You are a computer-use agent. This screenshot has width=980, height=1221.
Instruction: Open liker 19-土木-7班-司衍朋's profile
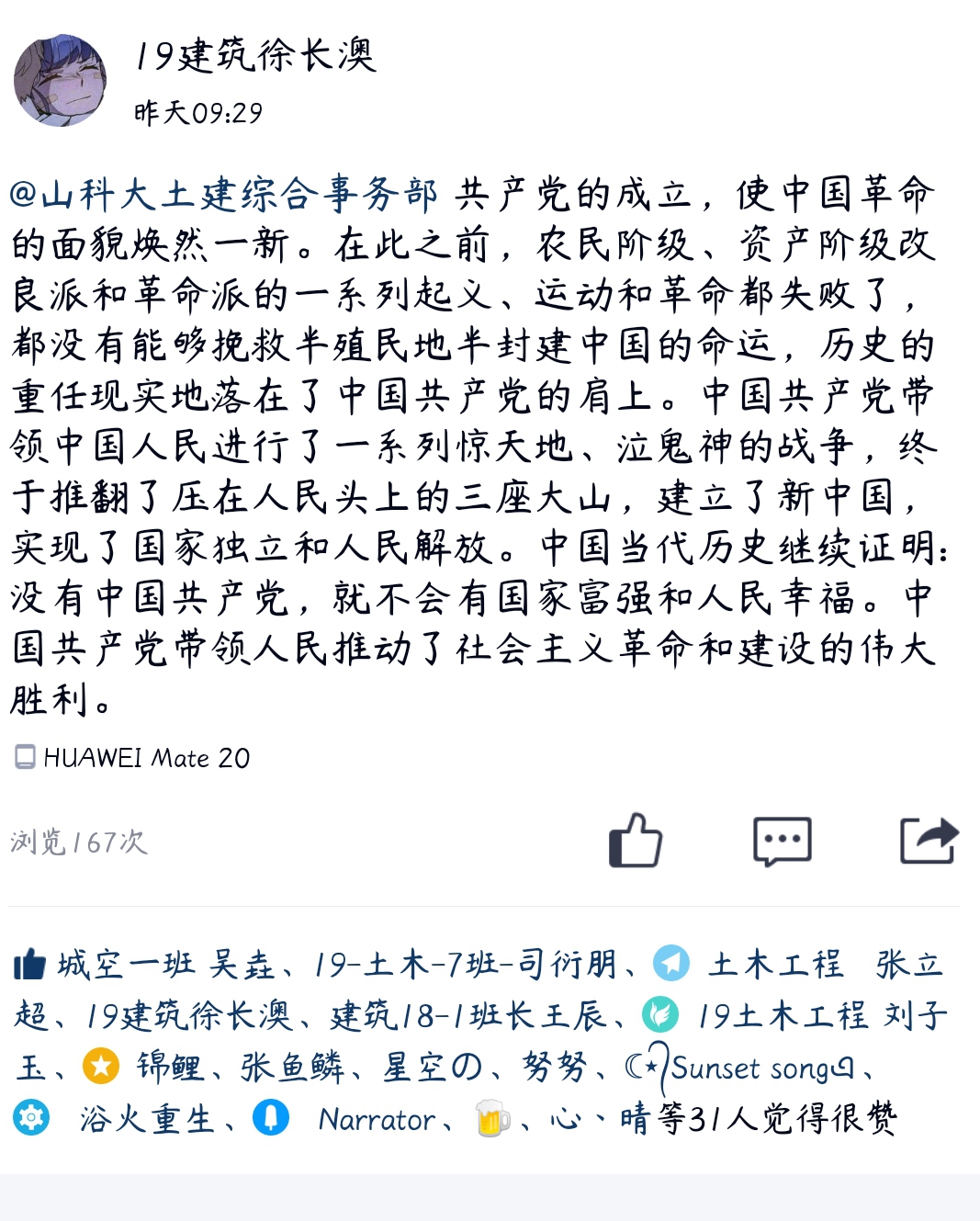point(465,965)
